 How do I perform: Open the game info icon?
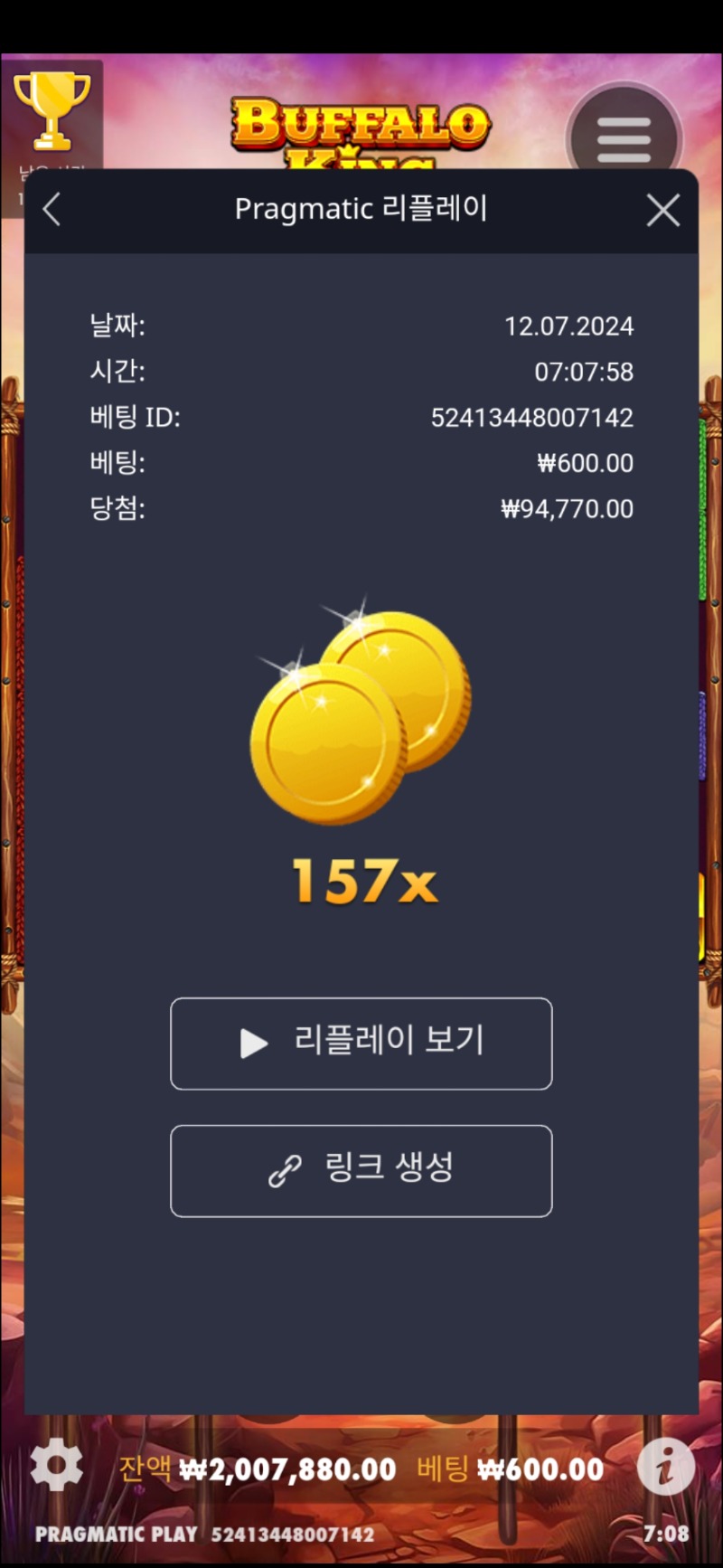coord(665,1466)
